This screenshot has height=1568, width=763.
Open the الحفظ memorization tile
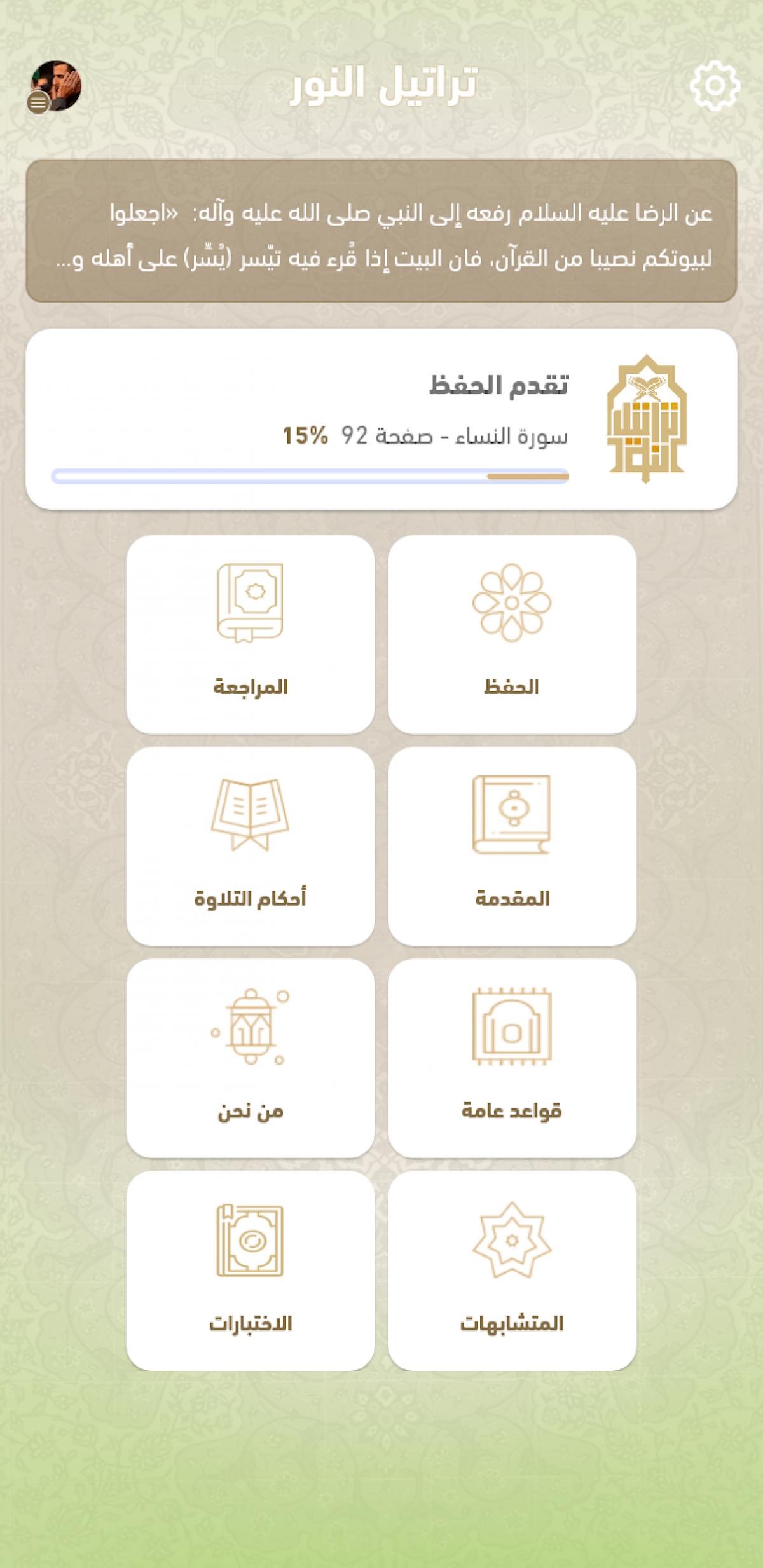[512, 634]
